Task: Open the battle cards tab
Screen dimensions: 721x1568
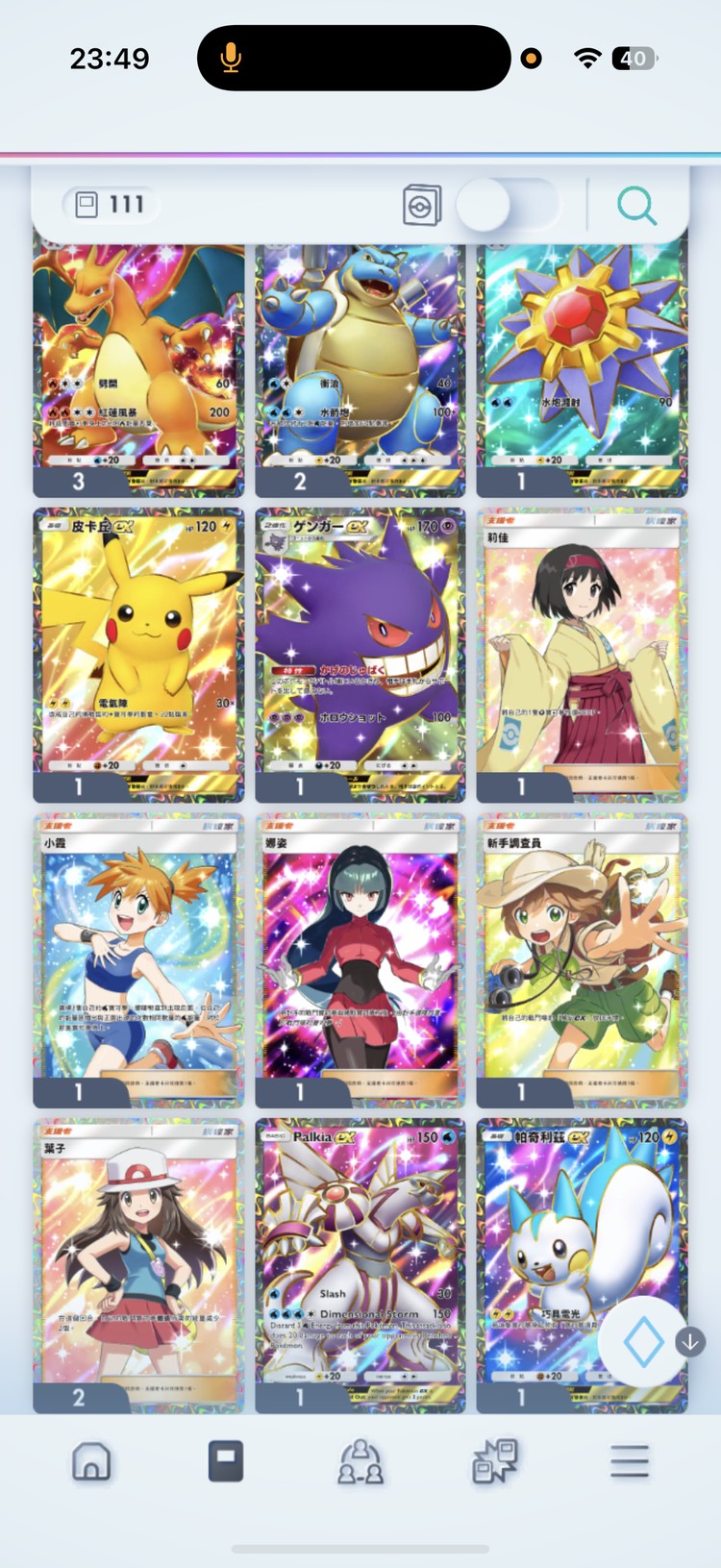Action: 495,1461
